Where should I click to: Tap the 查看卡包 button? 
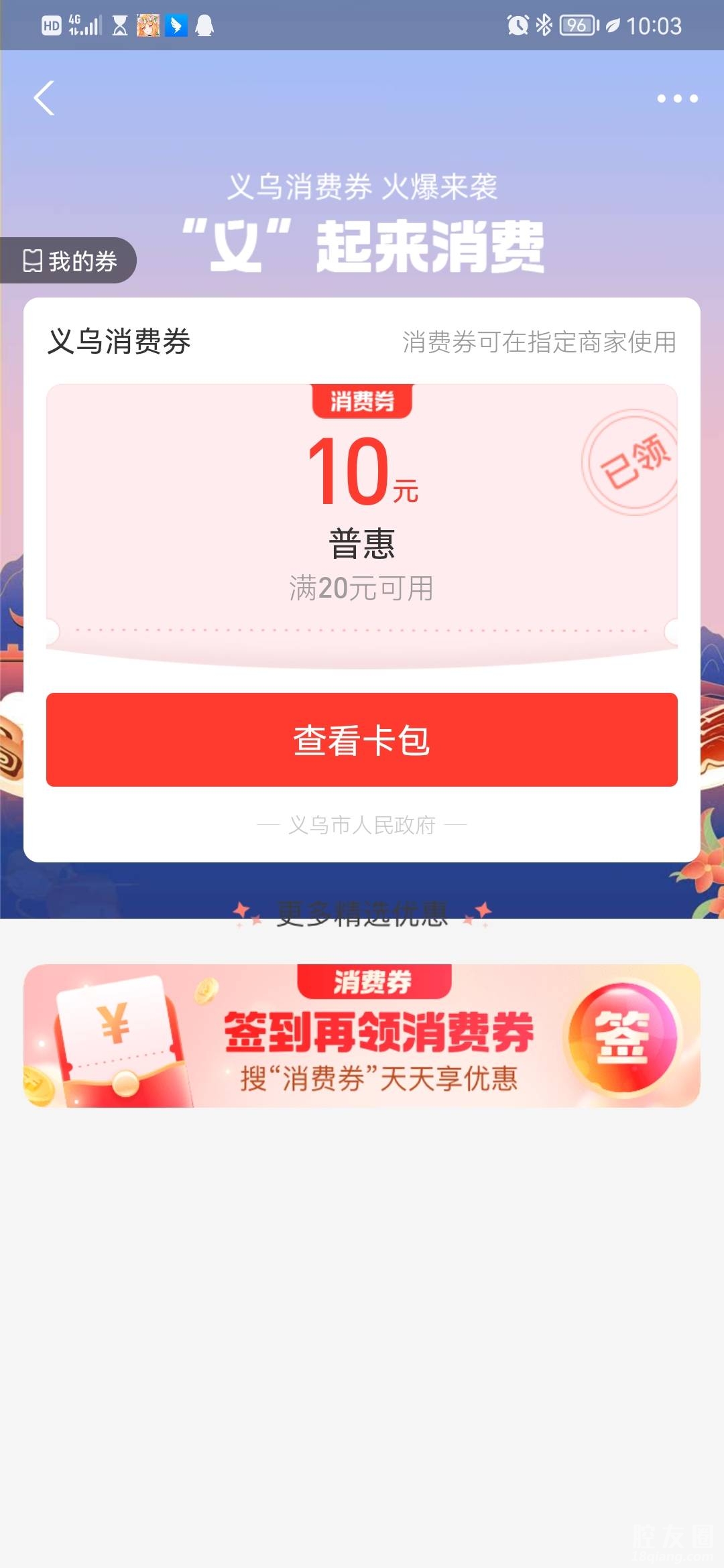pos(362,740)
